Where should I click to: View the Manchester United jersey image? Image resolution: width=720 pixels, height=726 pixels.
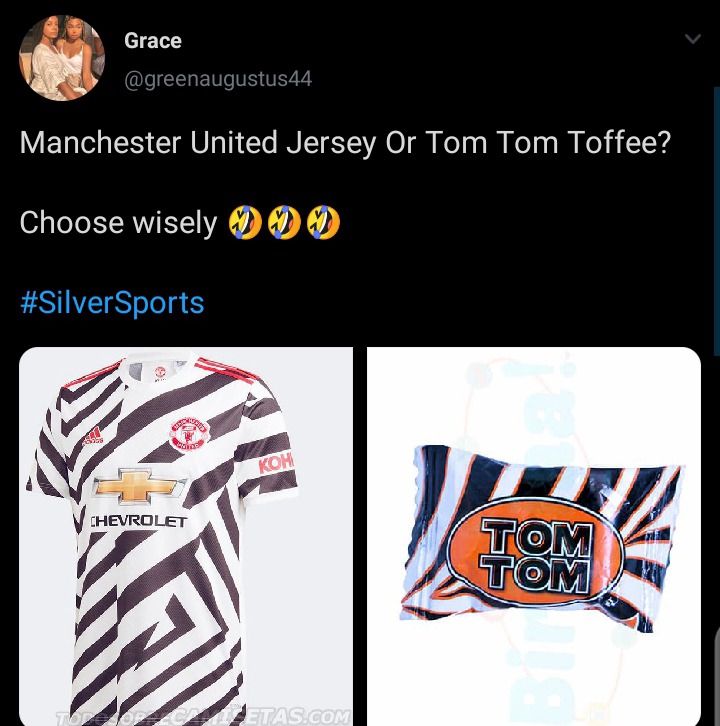[186, 535]
